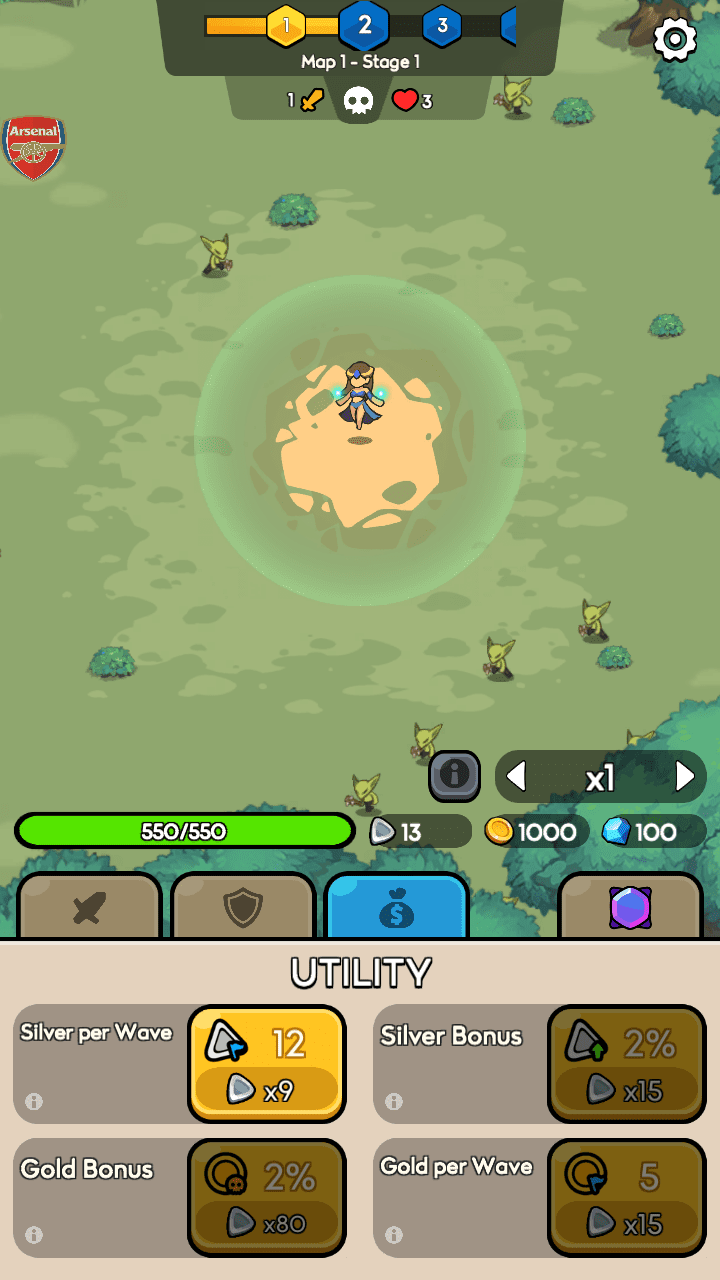
Task: Upgrade Silver per Wave for x9
Action: click(267, 1064)
